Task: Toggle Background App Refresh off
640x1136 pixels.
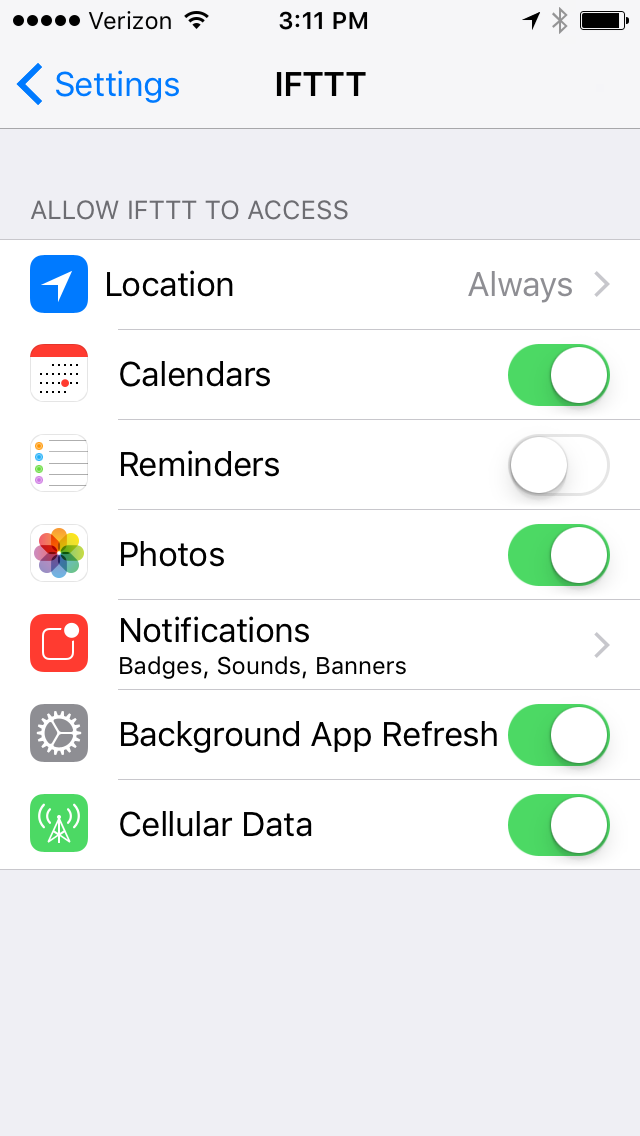Action: click(x=558, y=735)
